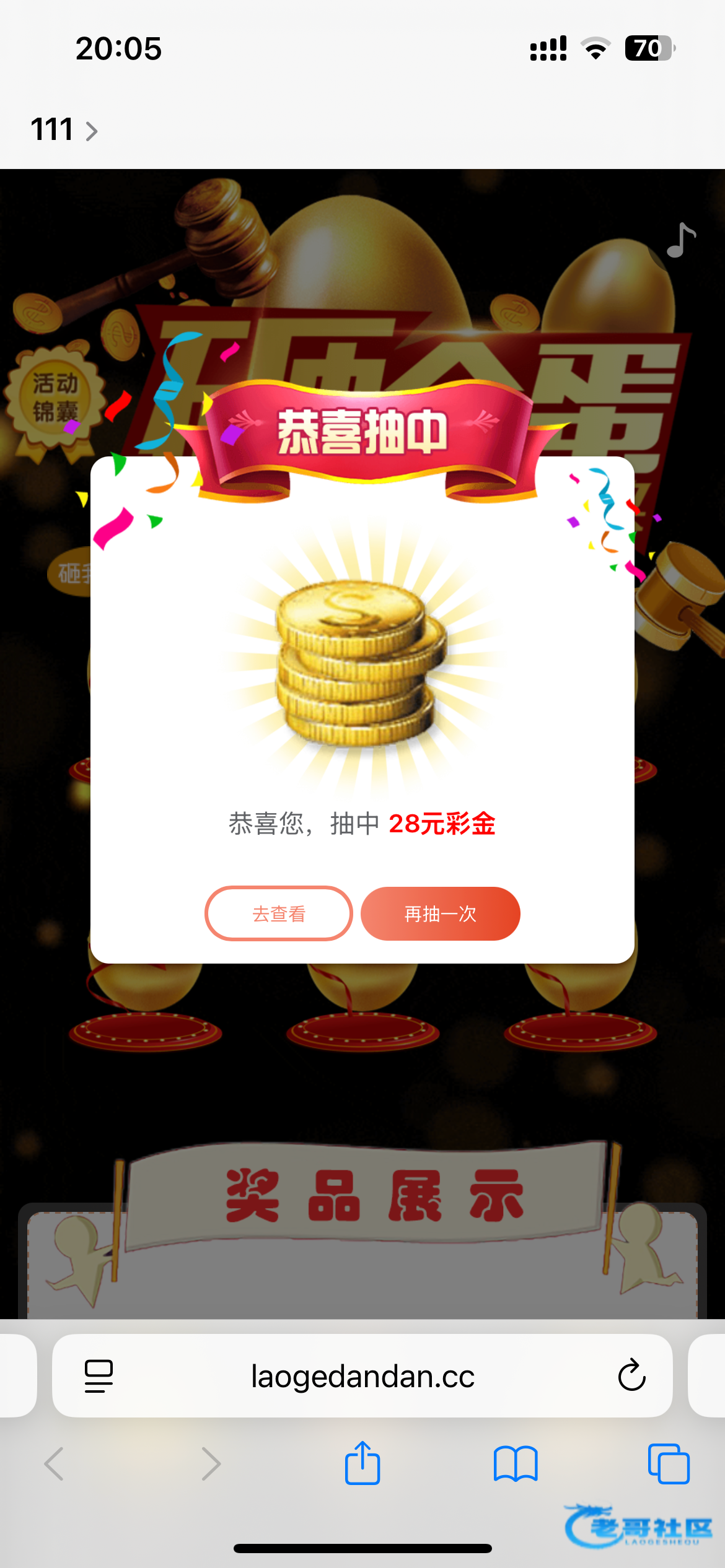The image size is (725, 1568).
Task: Open the 111 back-to-app shortcut
Action: pos(63,130)
